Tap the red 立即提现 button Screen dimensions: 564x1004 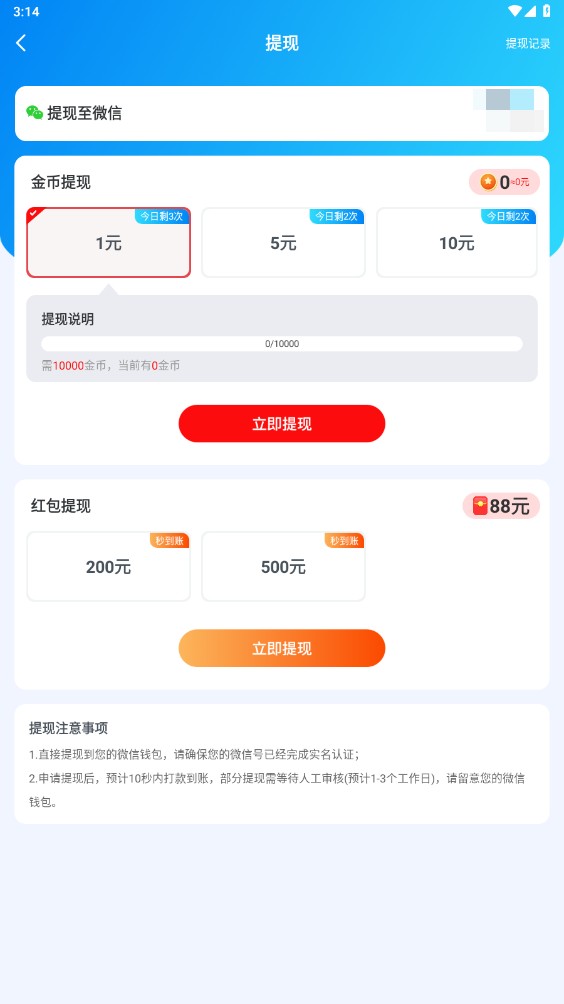(x=282, y=424)
